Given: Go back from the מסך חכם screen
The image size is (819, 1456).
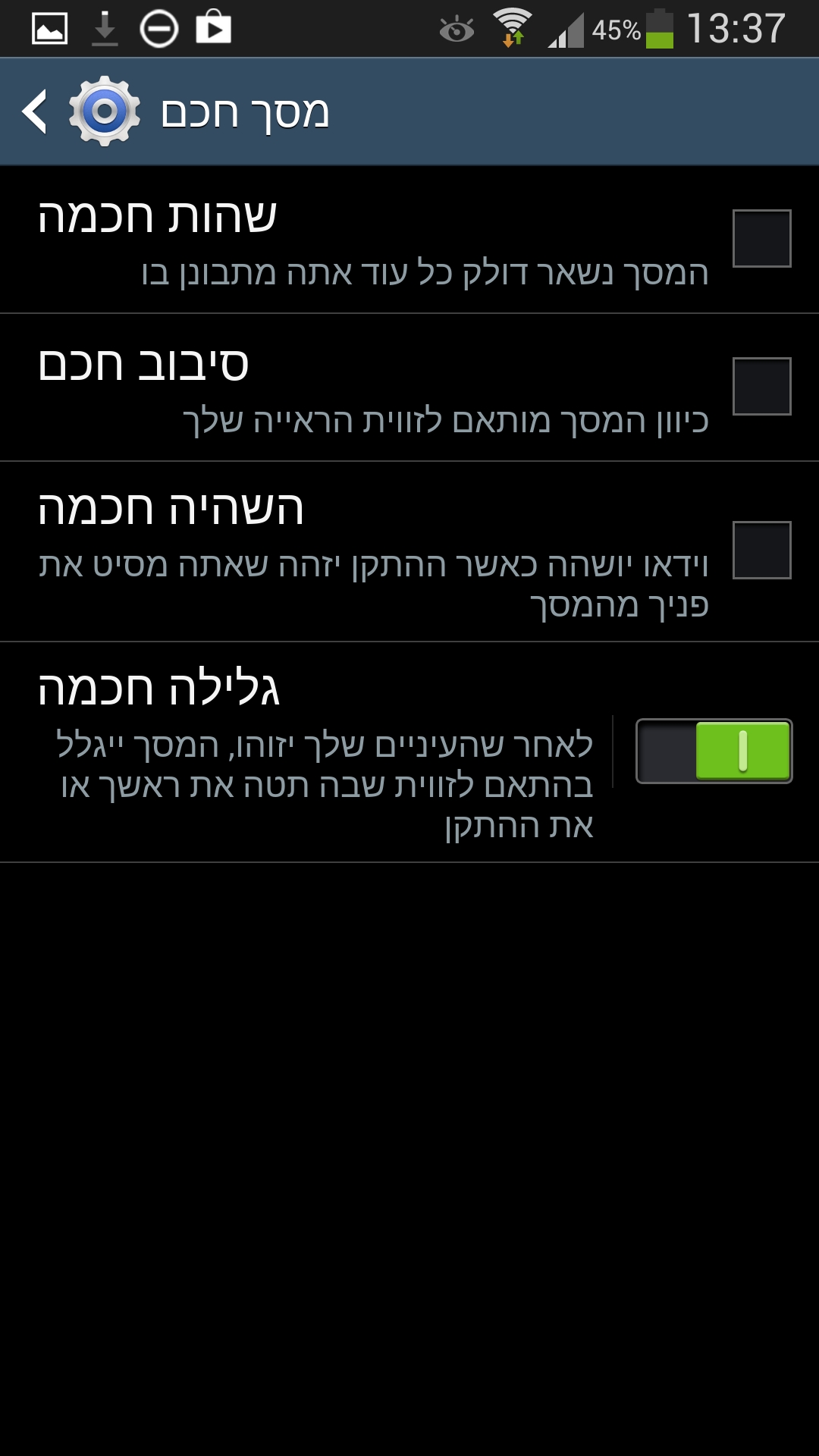Looking at the screenshot, I should point(36,112).
